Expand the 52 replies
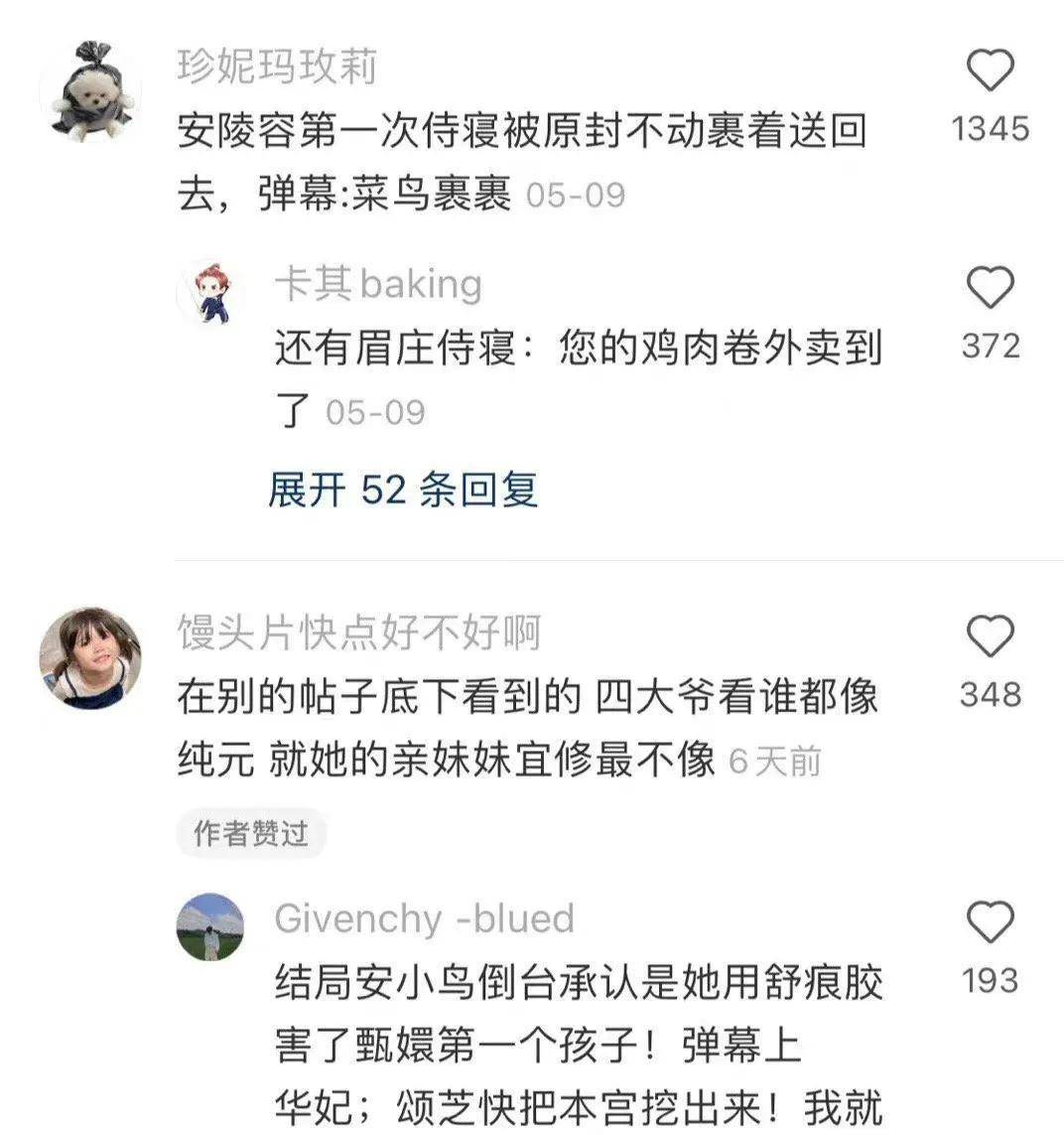 point(403,489)
